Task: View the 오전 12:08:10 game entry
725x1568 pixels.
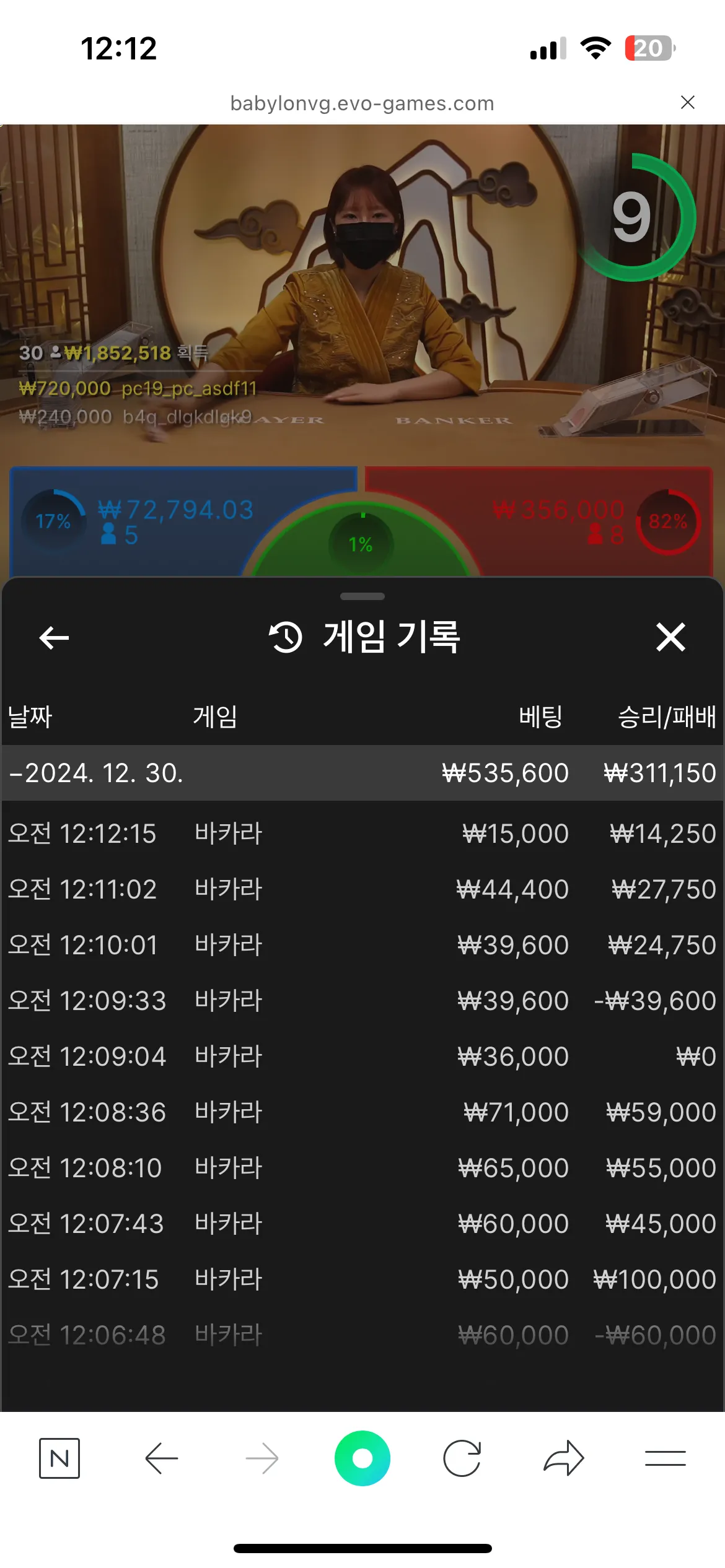Action: click(x=362, y=1168)
